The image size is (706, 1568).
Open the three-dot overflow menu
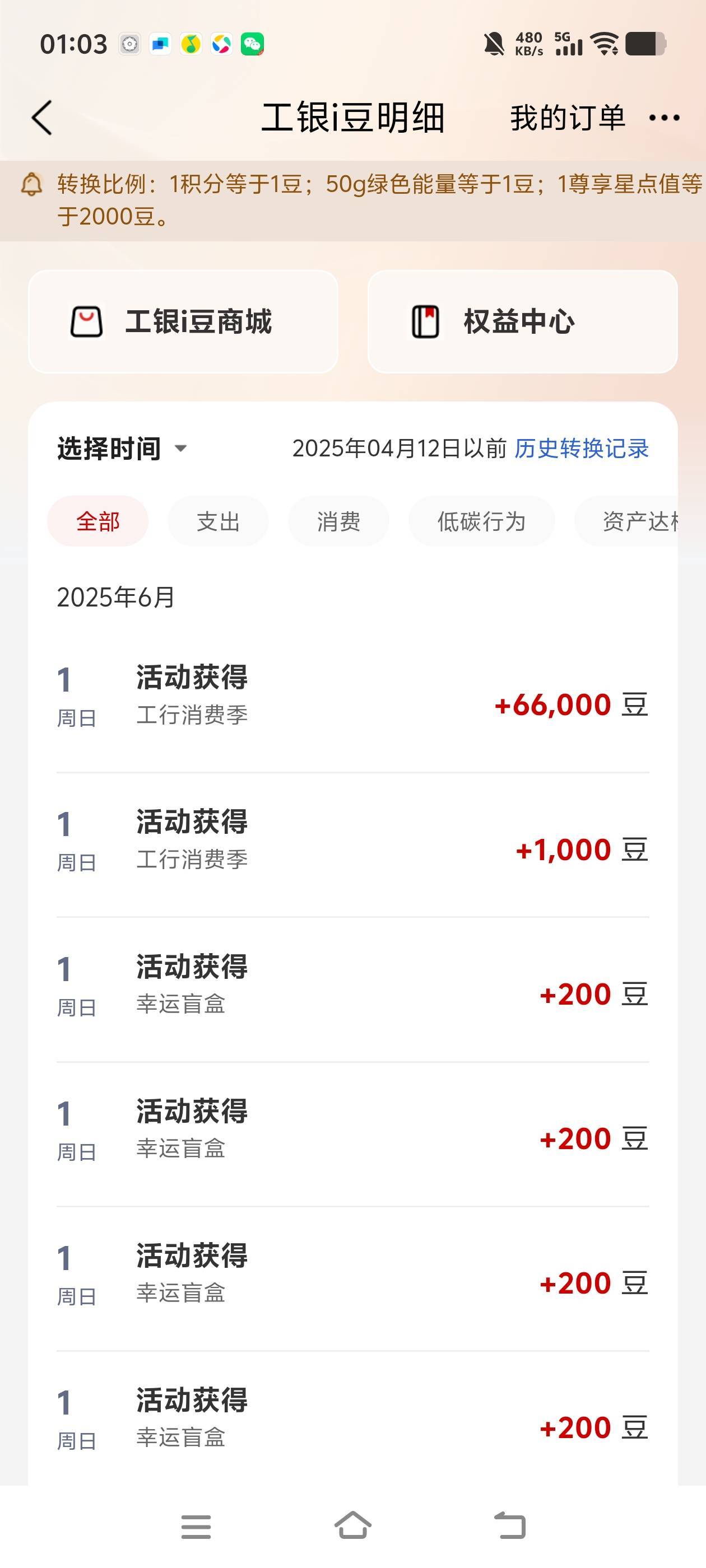click(x=664, y=118)
